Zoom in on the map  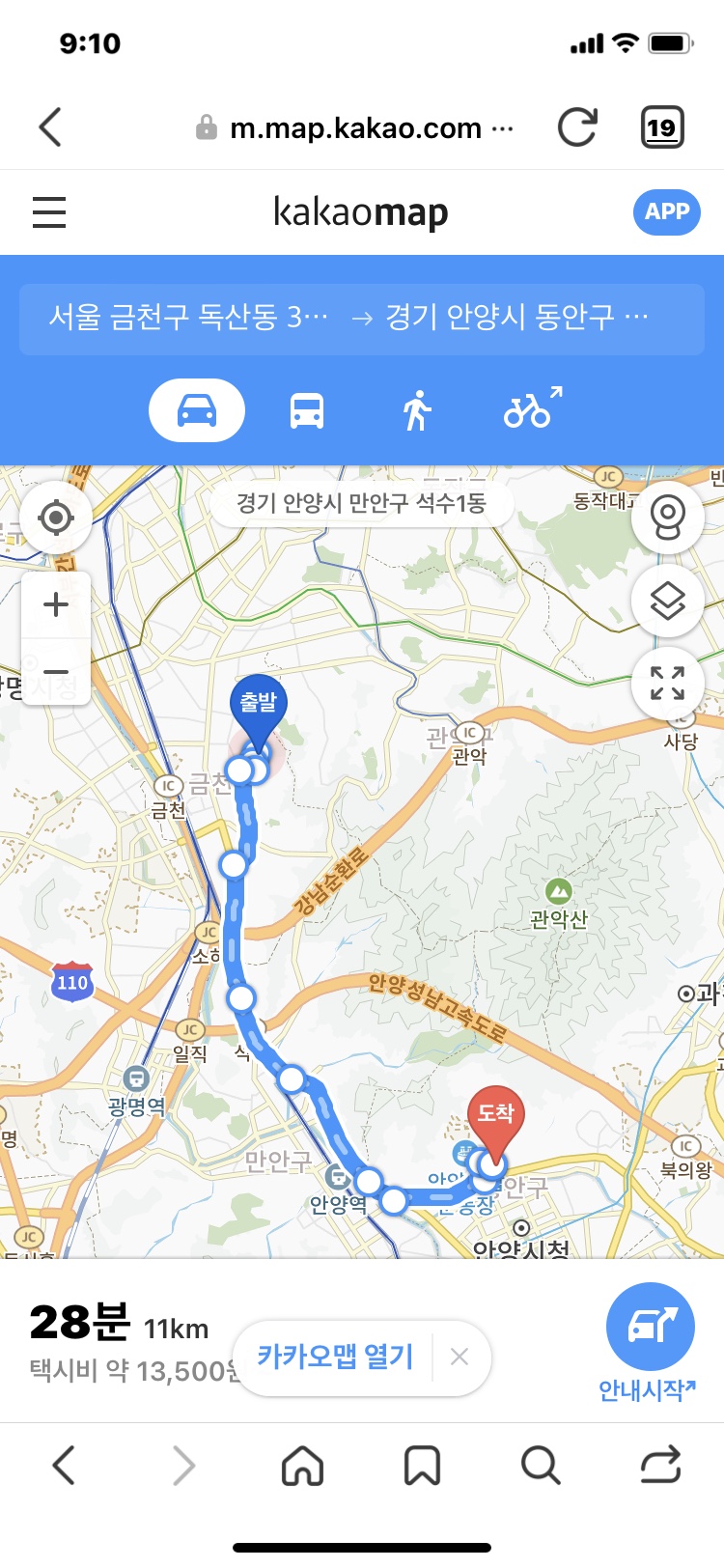pos(56,605)
